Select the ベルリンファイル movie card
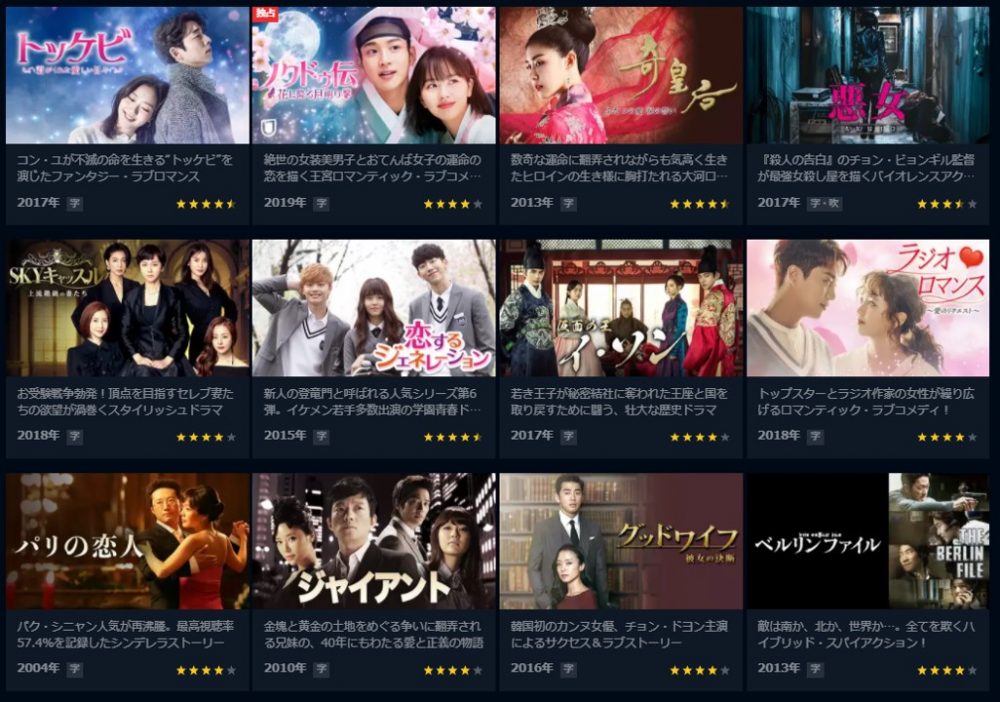The height and width of the screenshot is (702, 1000). tap(867, 541)
